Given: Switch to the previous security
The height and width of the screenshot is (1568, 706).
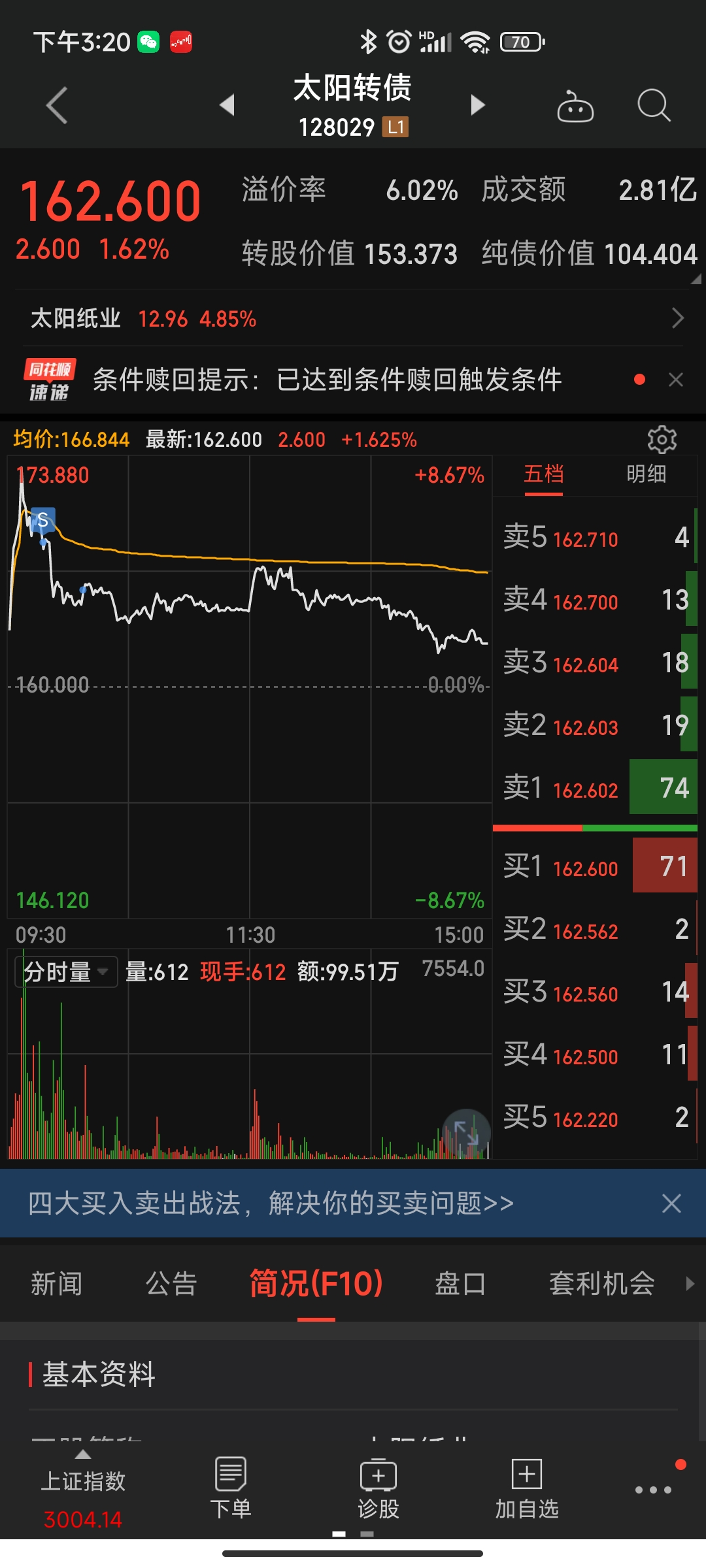Looking at the screenshot, I should (x=227, y=105).
